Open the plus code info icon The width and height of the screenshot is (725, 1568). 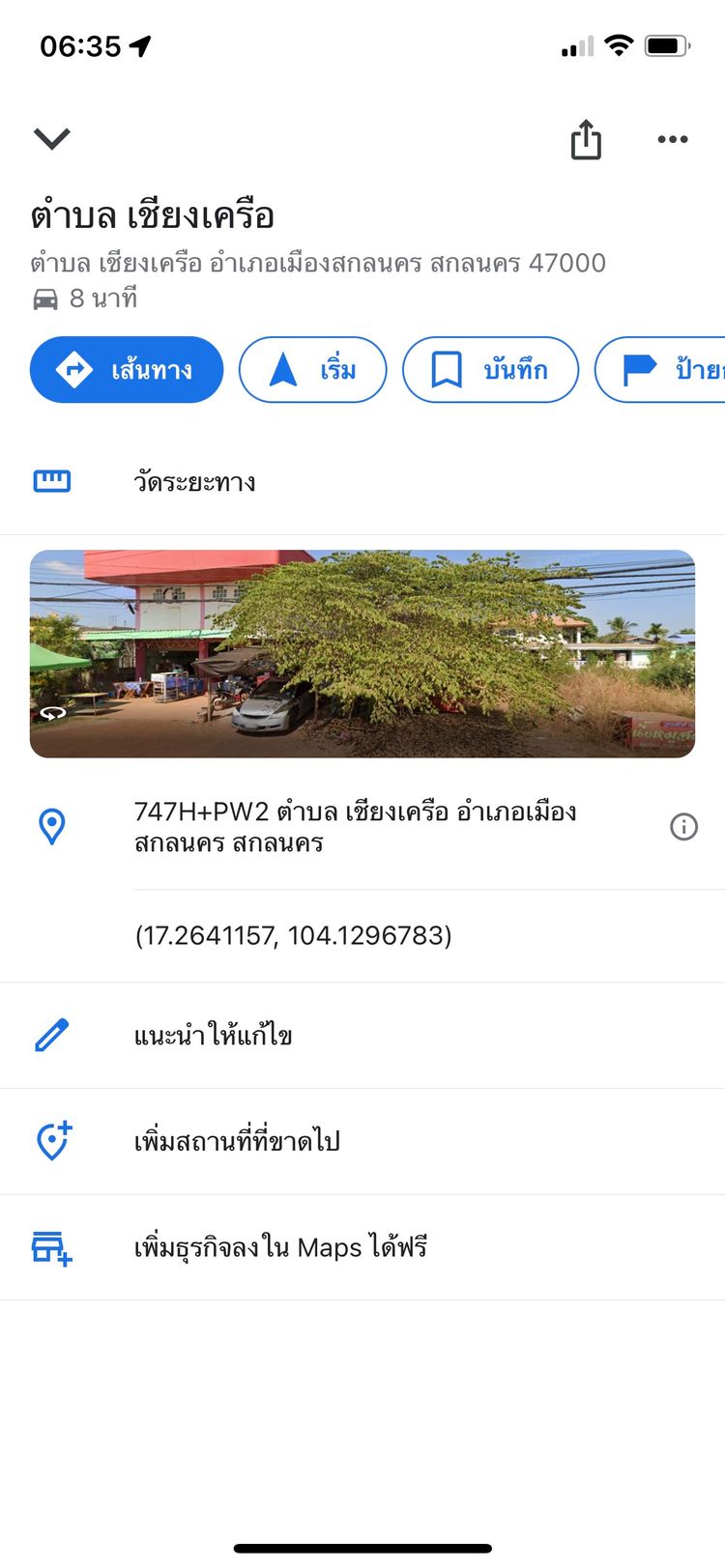pyautogui.click(x=683, y=827)
